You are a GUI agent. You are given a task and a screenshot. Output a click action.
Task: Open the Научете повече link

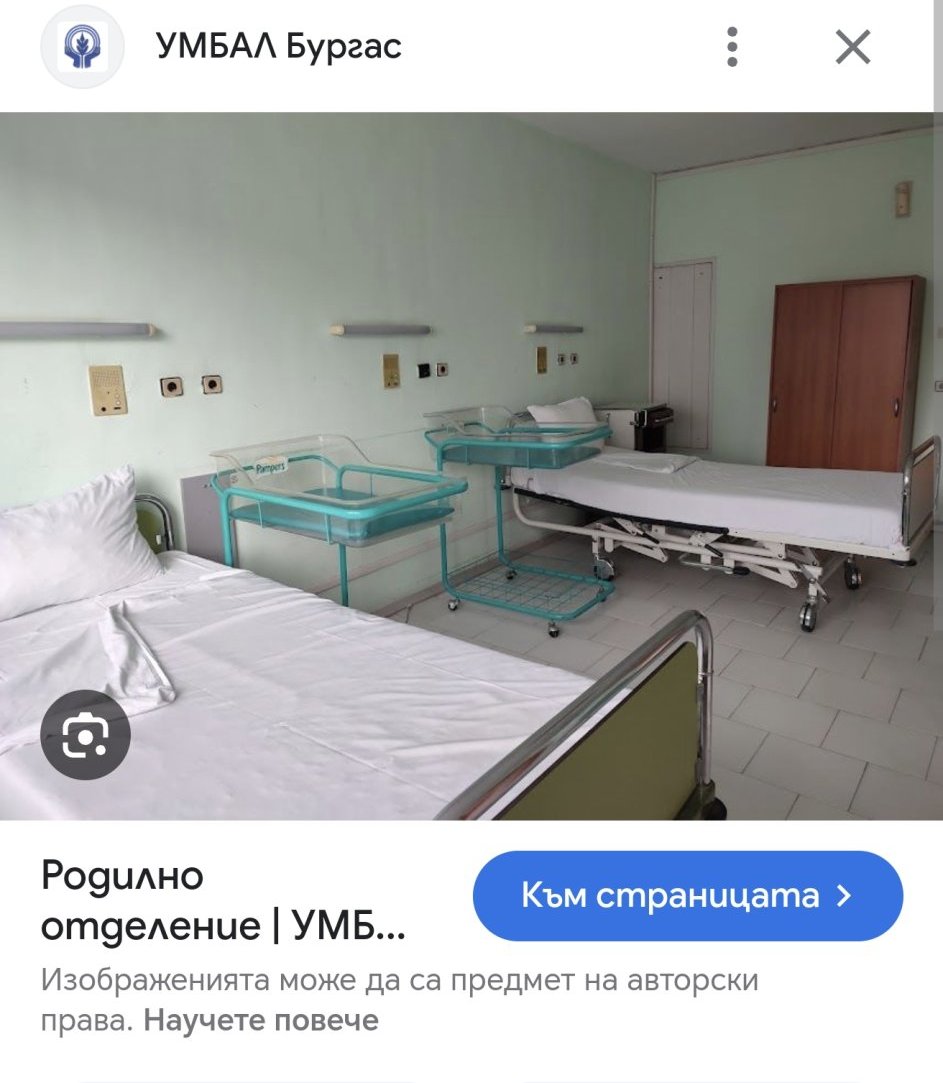(261, 1021)
